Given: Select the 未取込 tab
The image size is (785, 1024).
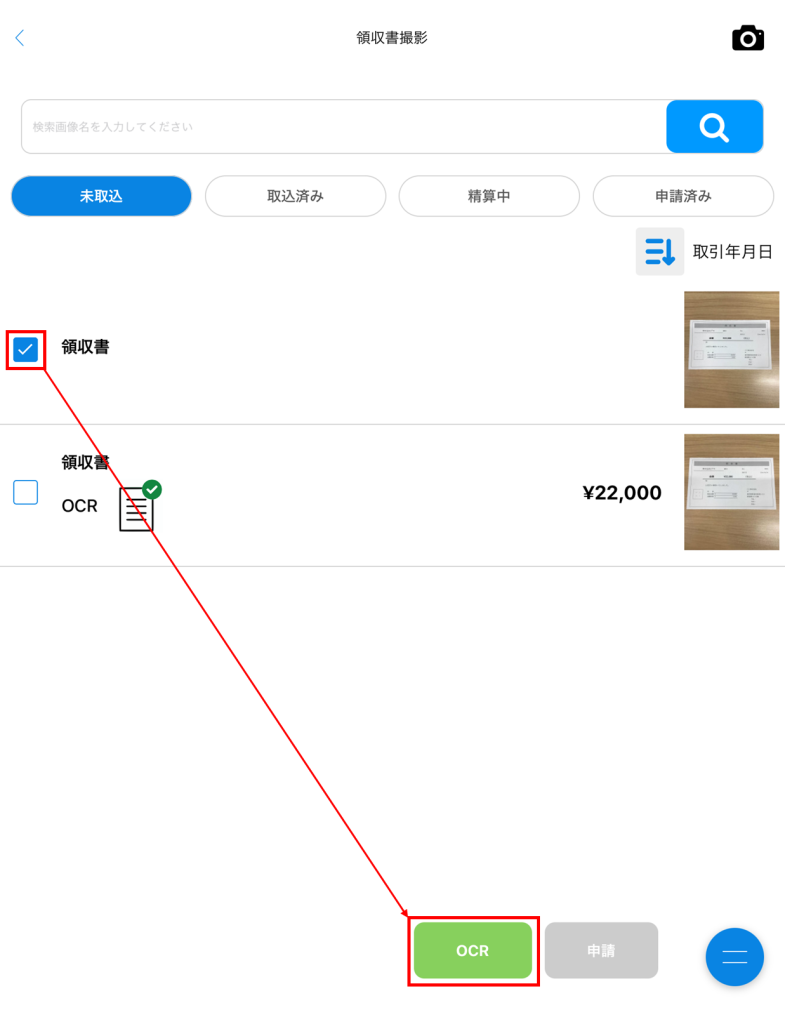Looking at the screenshot, I should point(101,196).
